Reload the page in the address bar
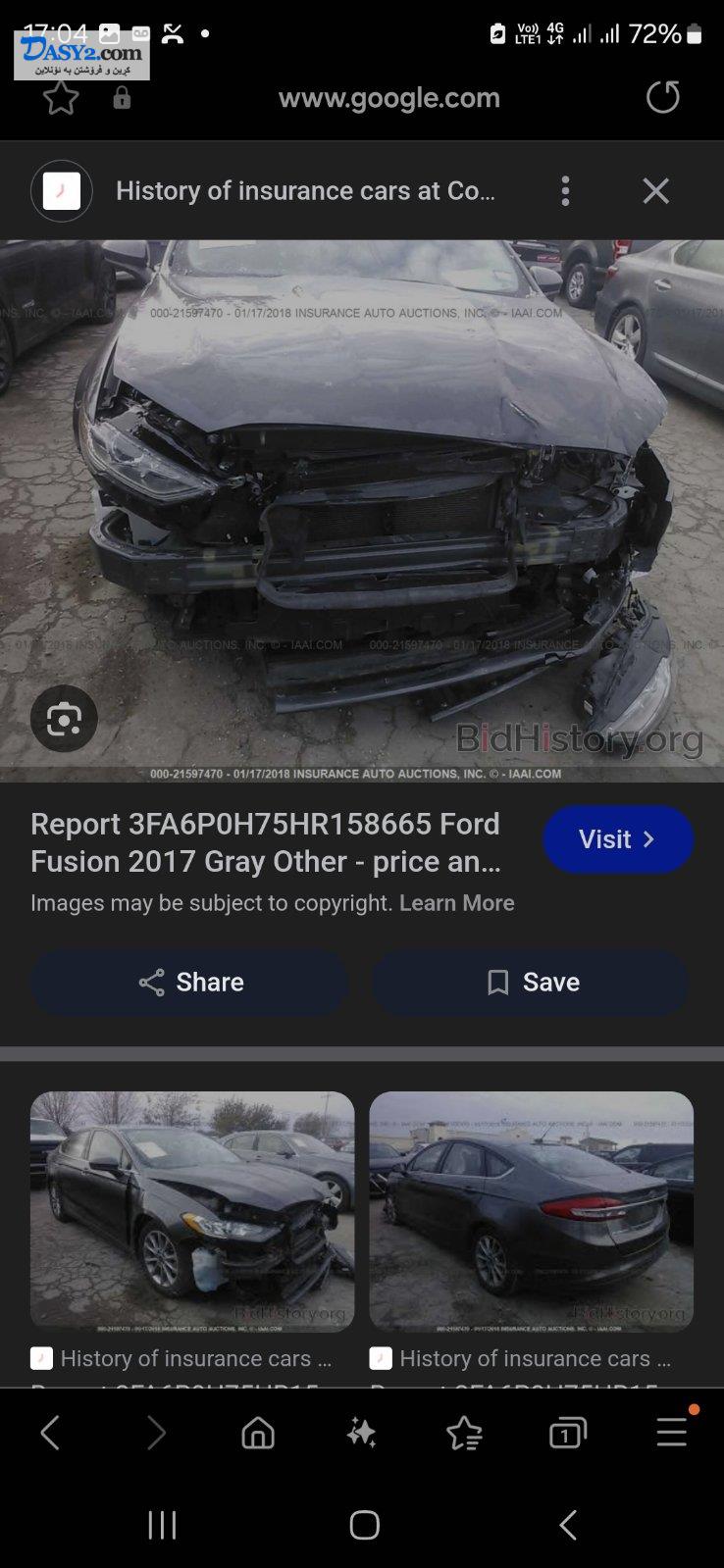 pyautogui.click(x=663, y=97)
